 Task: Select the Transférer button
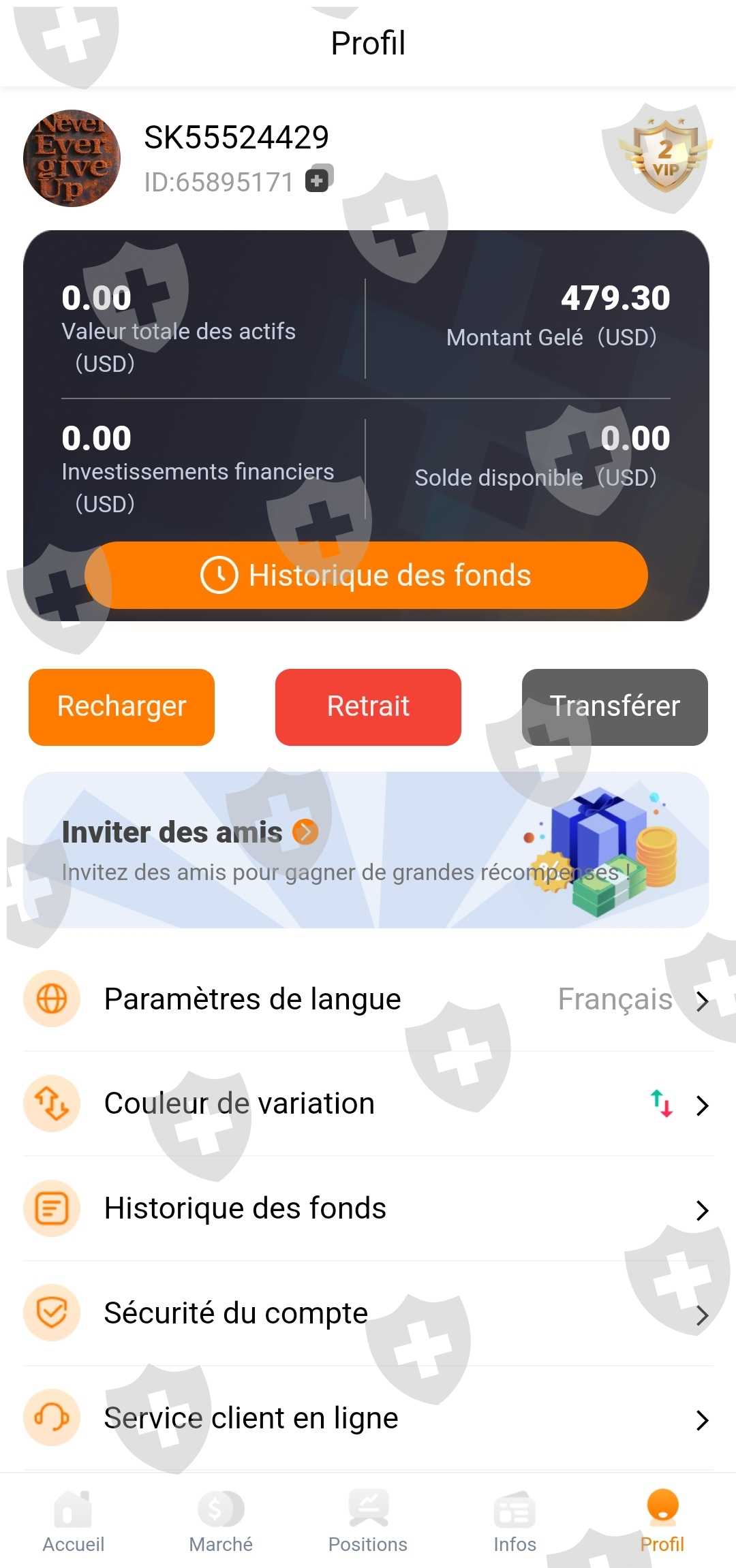tap(615, 707)
